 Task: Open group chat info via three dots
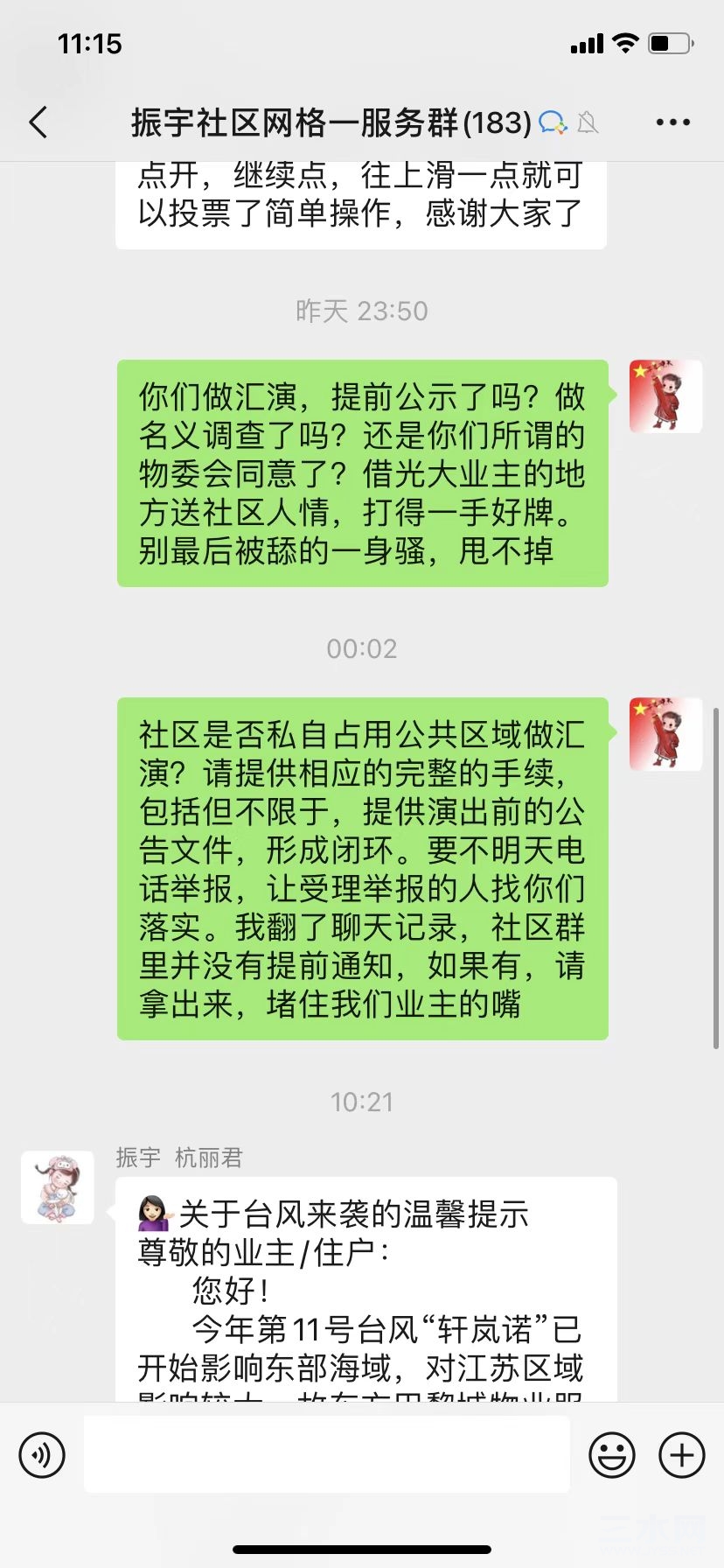(x=672, y=122)
